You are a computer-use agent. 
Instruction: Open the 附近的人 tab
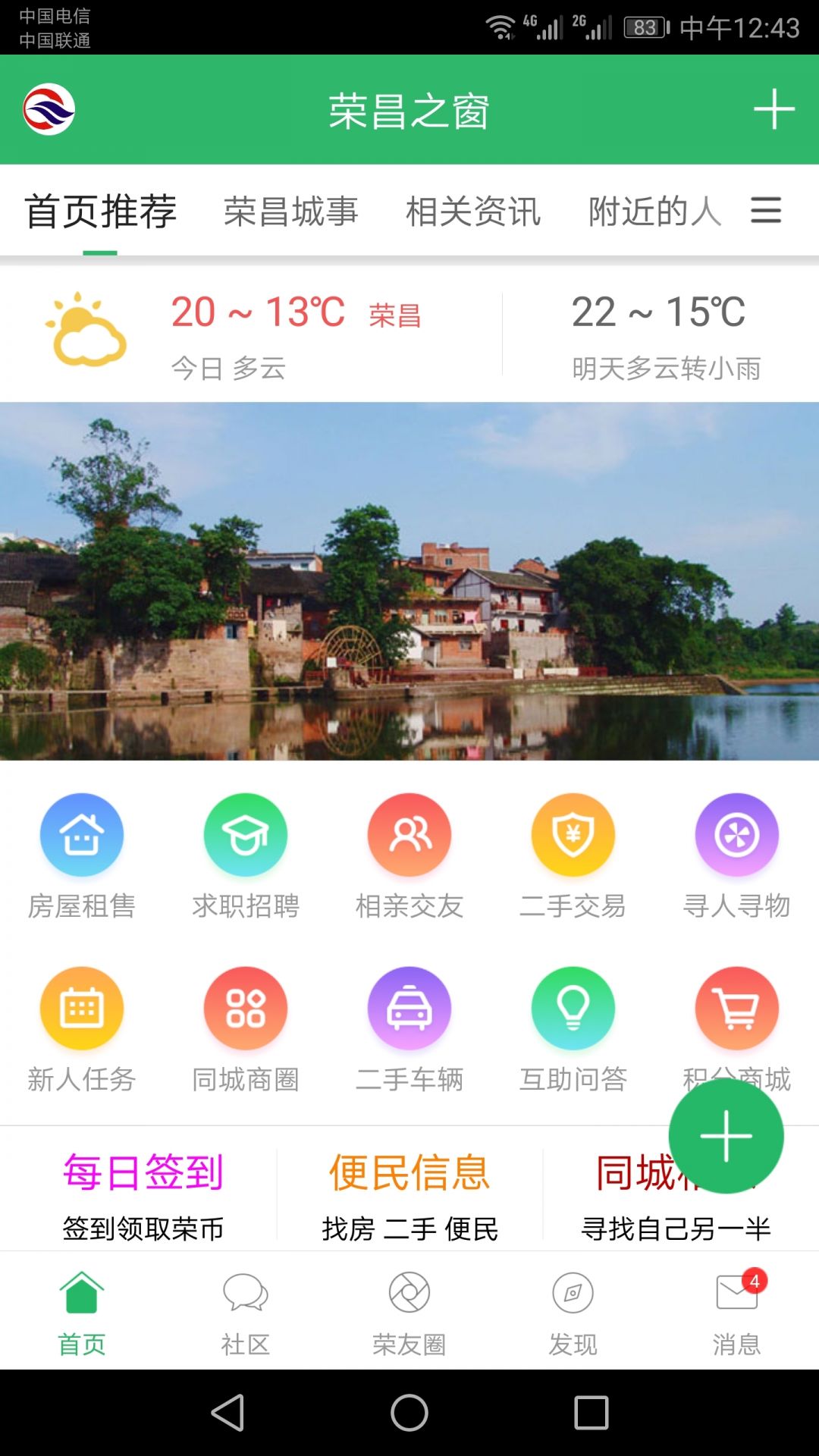[654, 211]
